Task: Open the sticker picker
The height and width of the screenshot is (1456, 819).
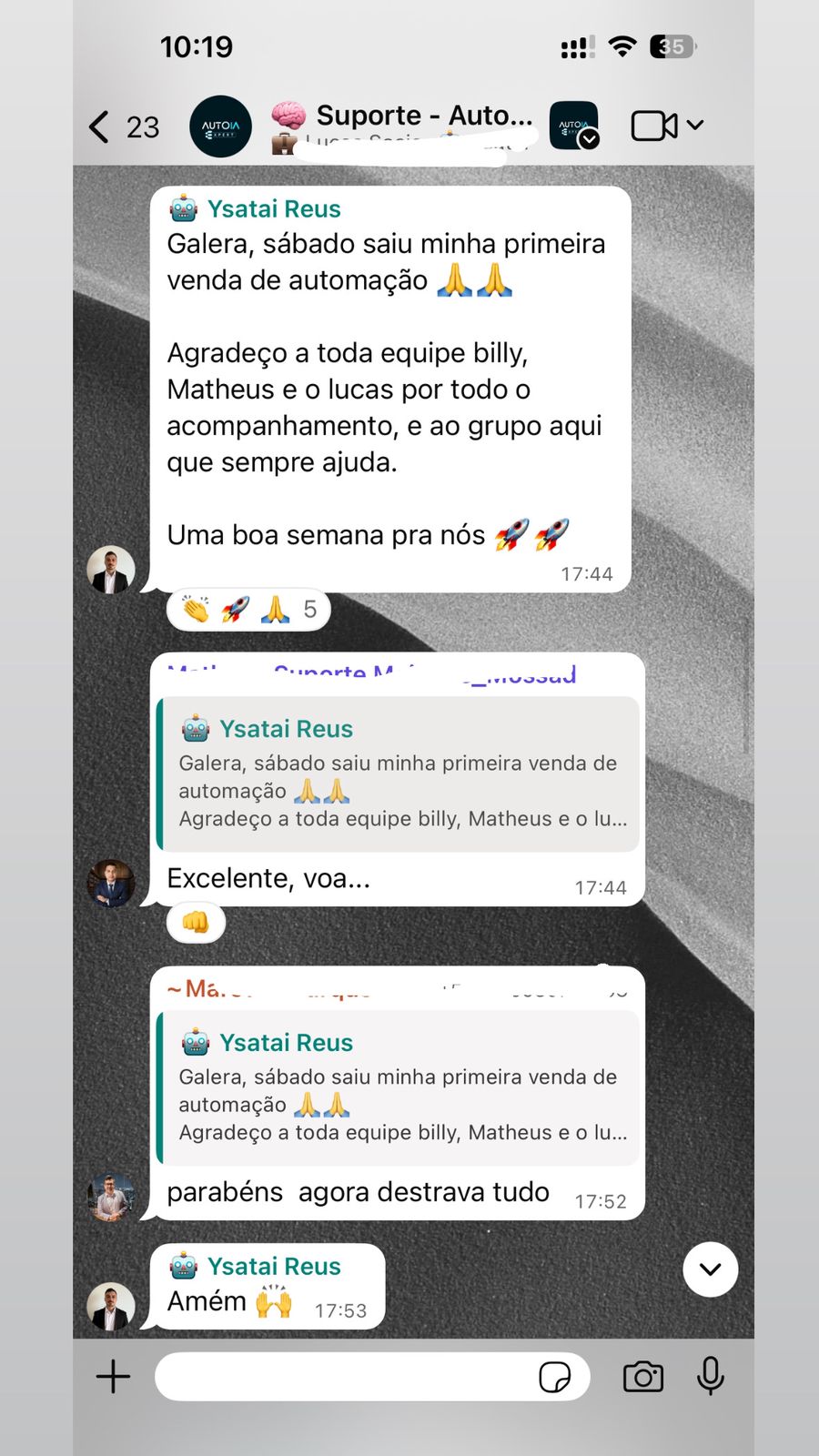Action: pyautogui.click(x=554, y=1377)
